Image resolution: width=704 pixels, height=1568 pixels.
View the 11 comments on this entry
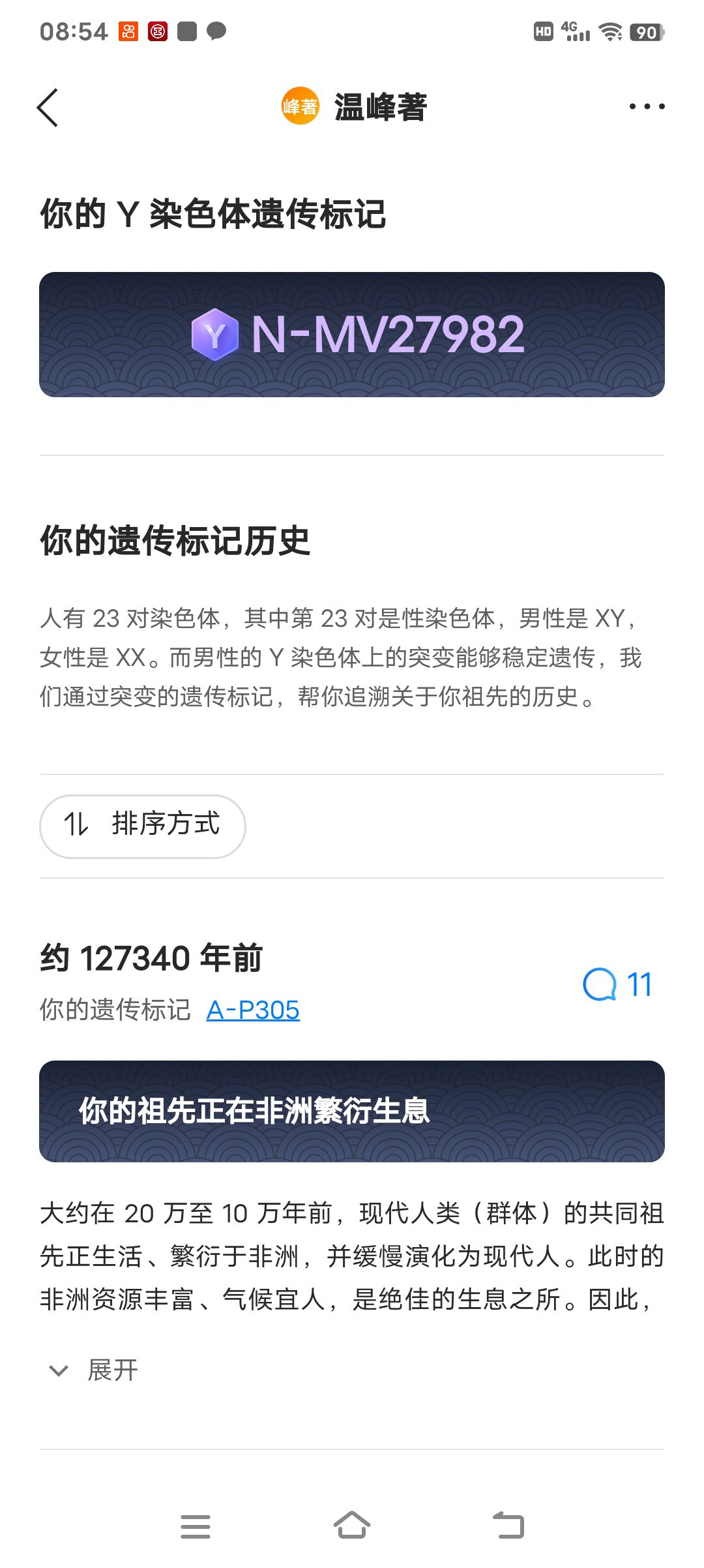[x=617, y=985]
